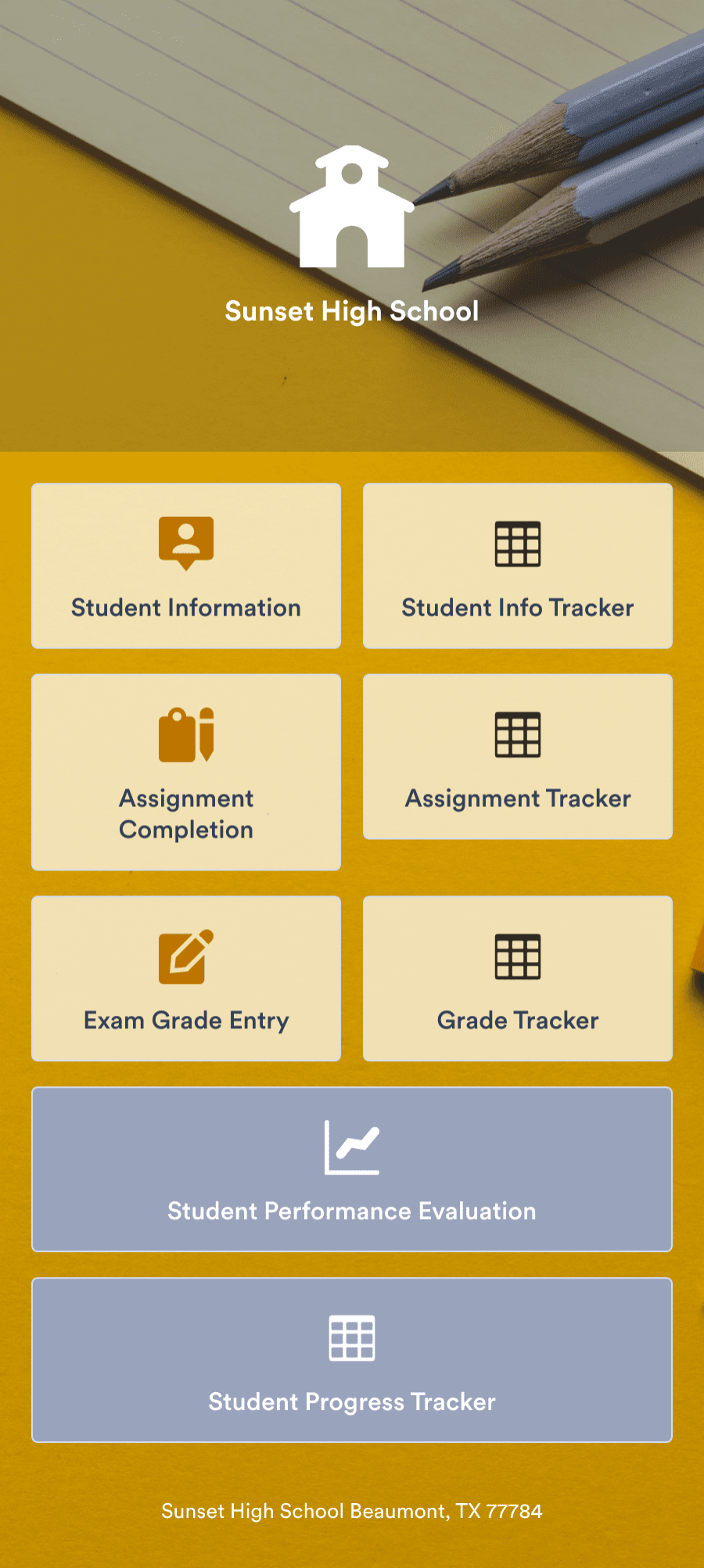
Task: Open the Grade Tracker tile
Action: coord(517,978)
